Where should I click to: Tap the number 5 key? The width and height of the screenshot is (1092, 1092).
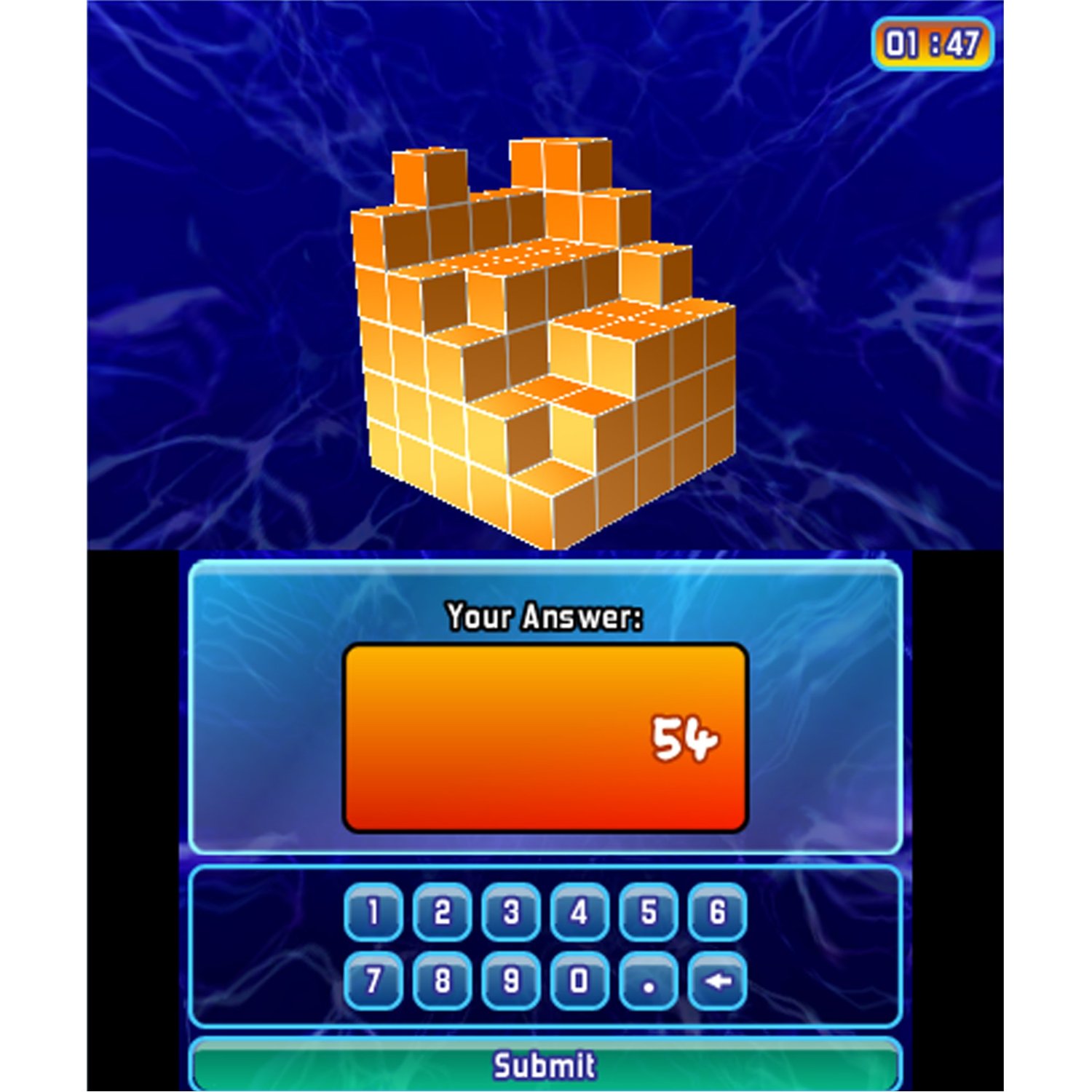tap(649, 911)
